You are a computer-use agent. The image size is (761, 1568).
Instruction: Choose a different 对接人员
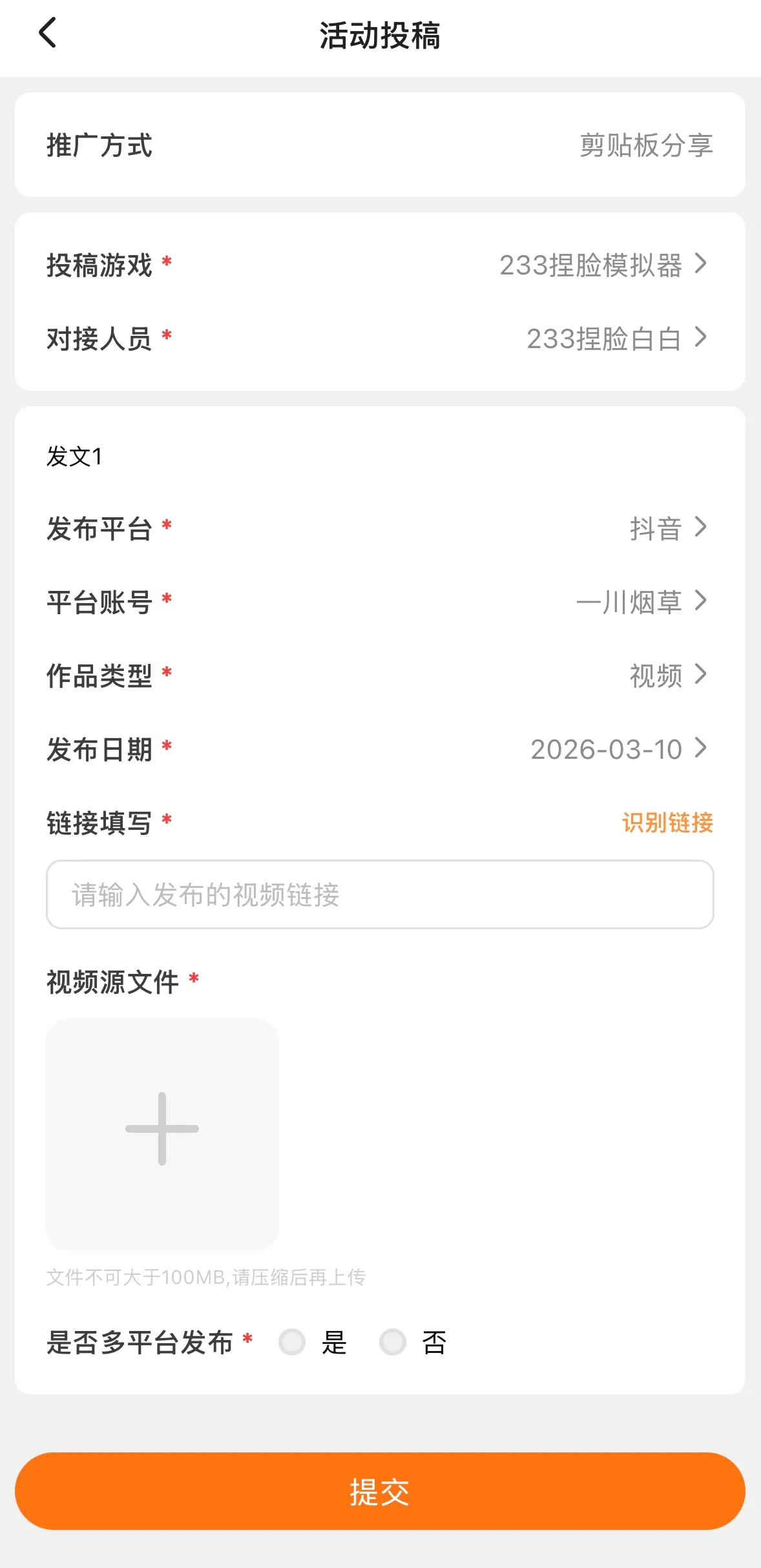pos(616,338)
